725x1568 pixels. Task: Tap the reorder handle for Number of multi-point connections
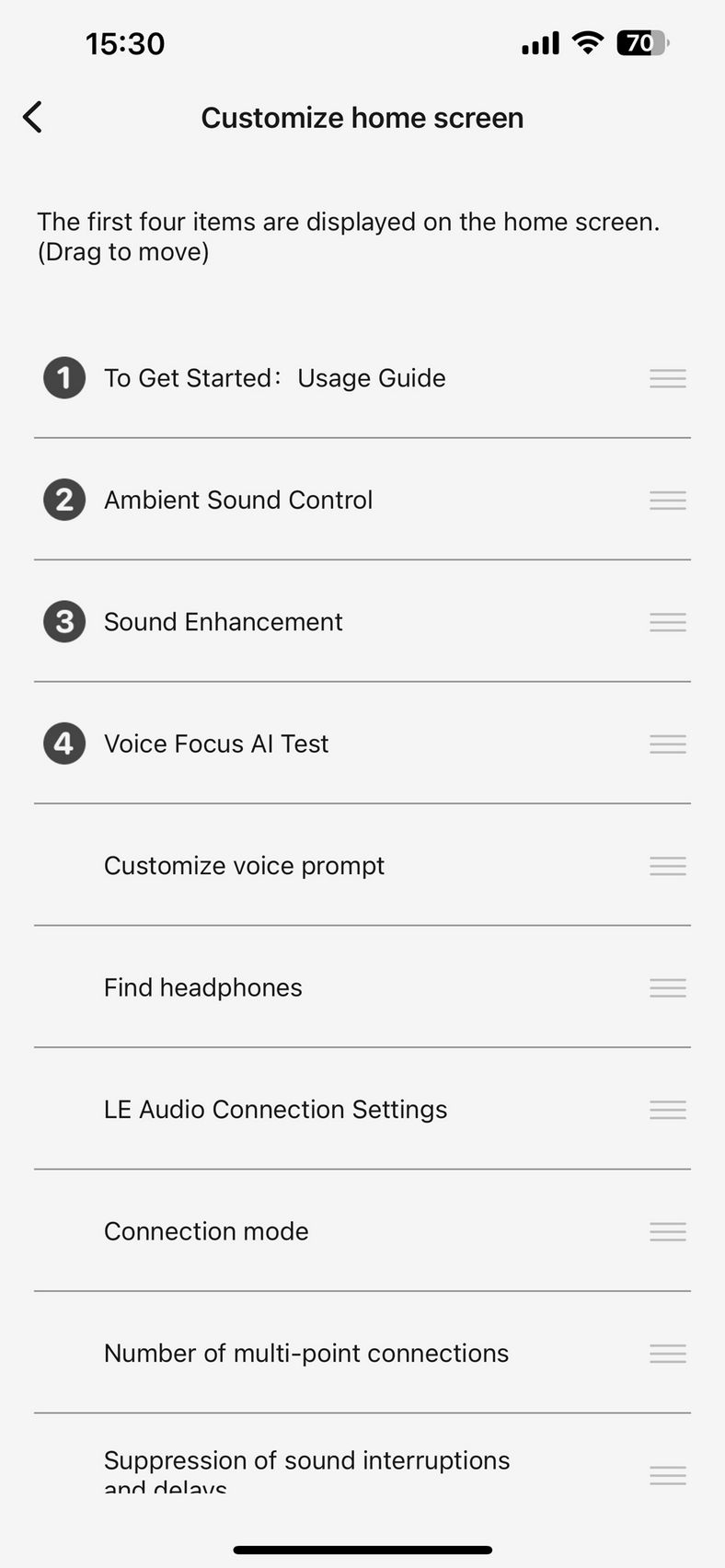[x=668, y=1354]
